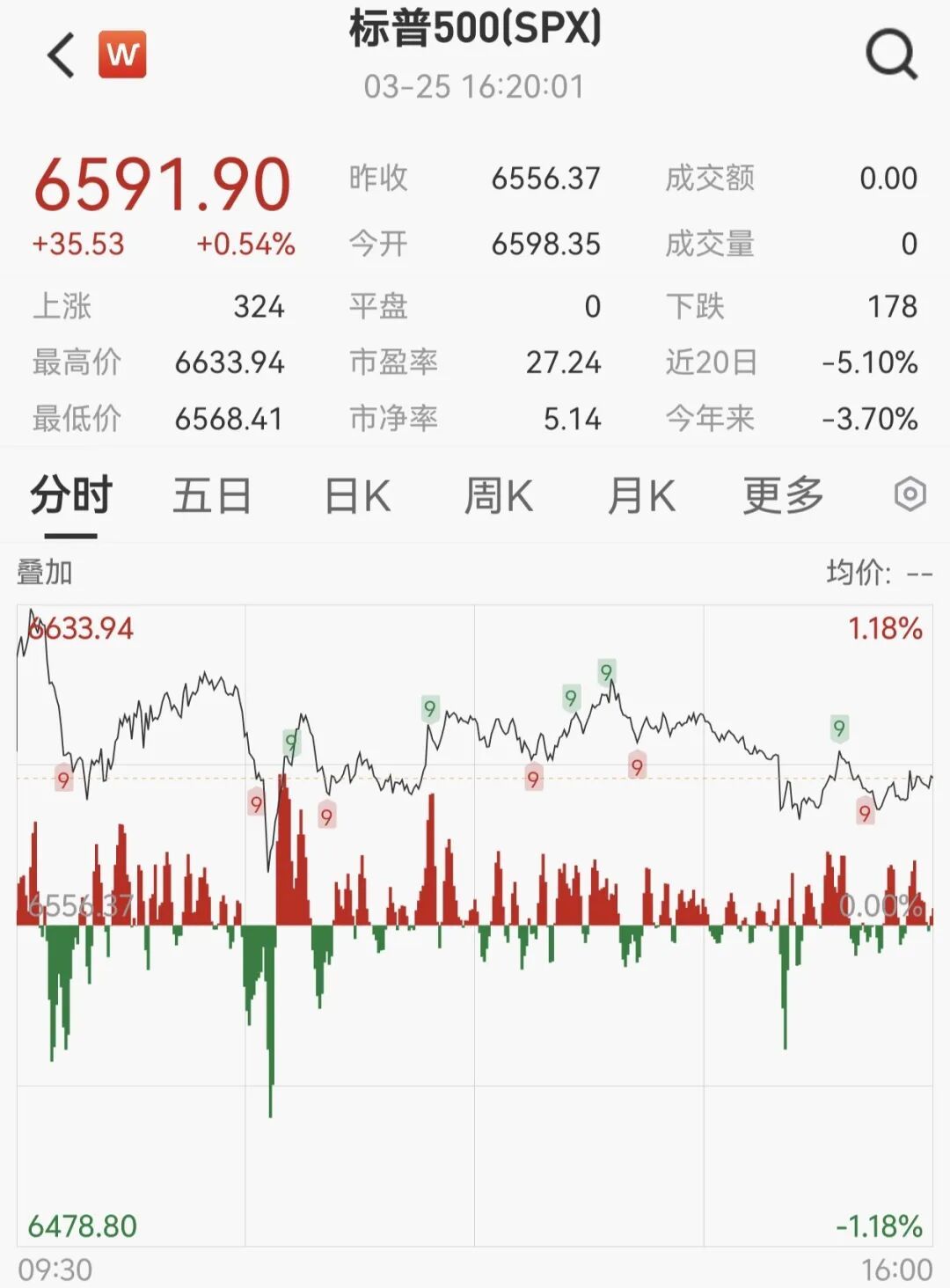Tap the red W badge icon
950x1288 pixels.
(x=122, y=55)
